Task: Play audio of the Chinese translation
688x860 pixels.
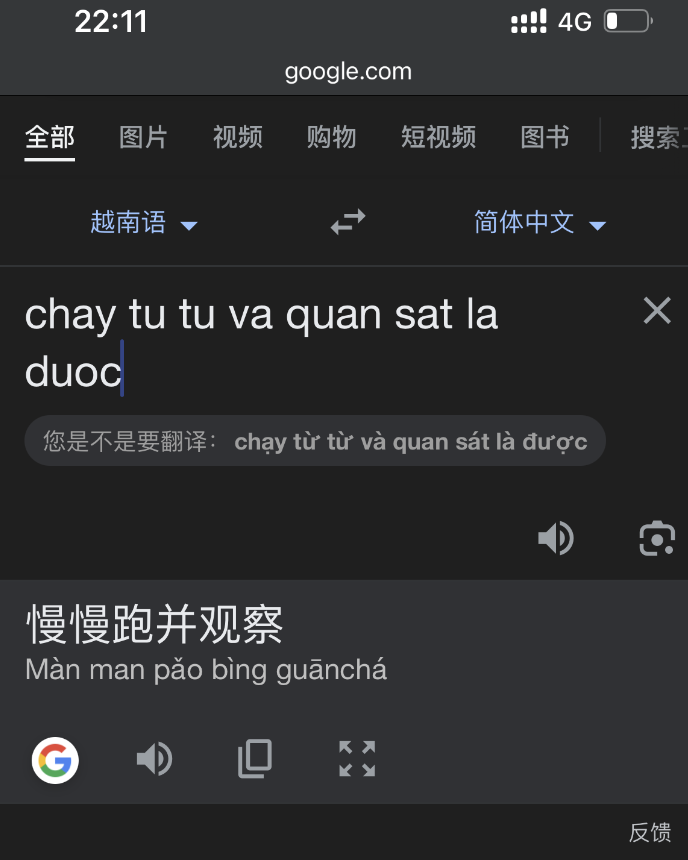Action: [x=154, y=759]
